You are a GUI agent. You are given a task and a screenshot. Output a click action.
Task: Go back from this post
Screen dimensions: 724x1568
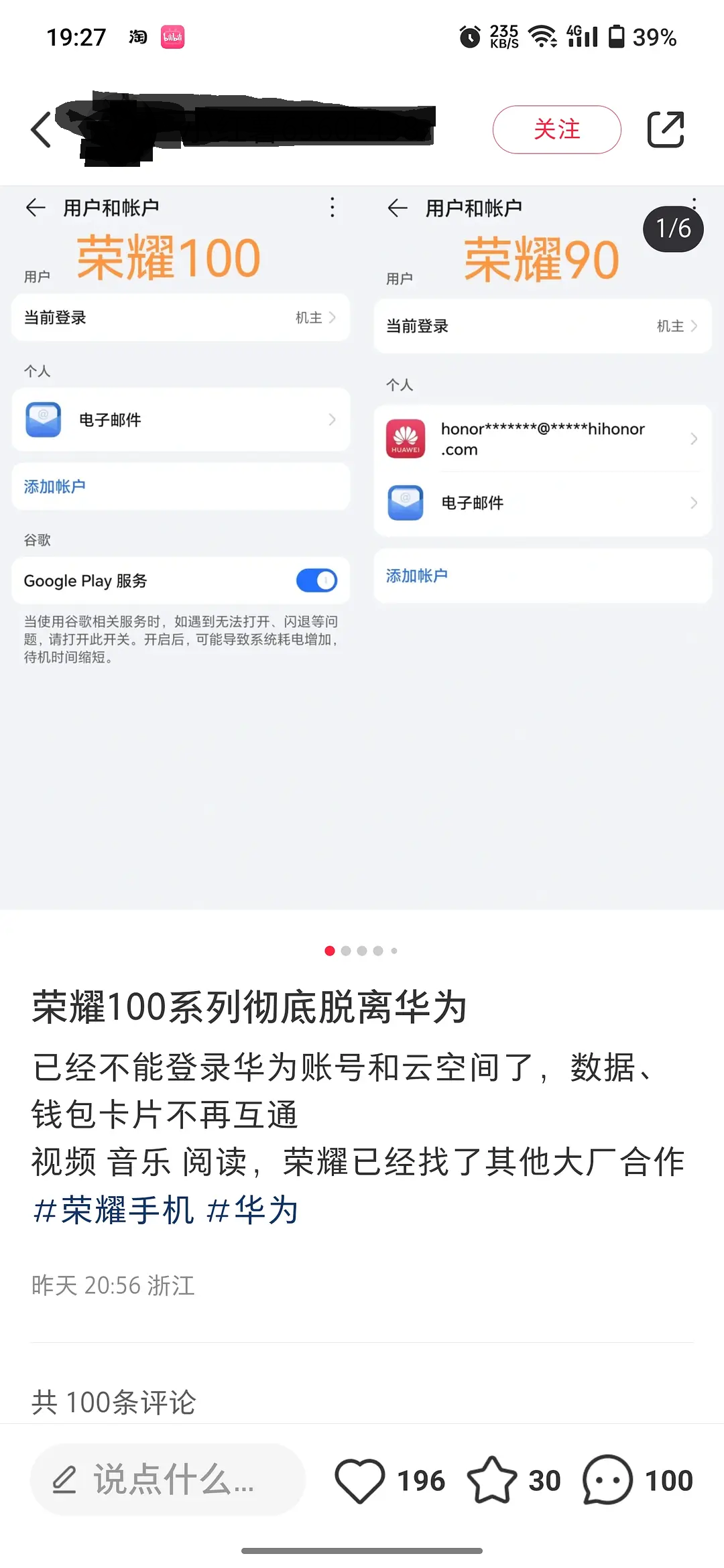(x=42, y=129)
